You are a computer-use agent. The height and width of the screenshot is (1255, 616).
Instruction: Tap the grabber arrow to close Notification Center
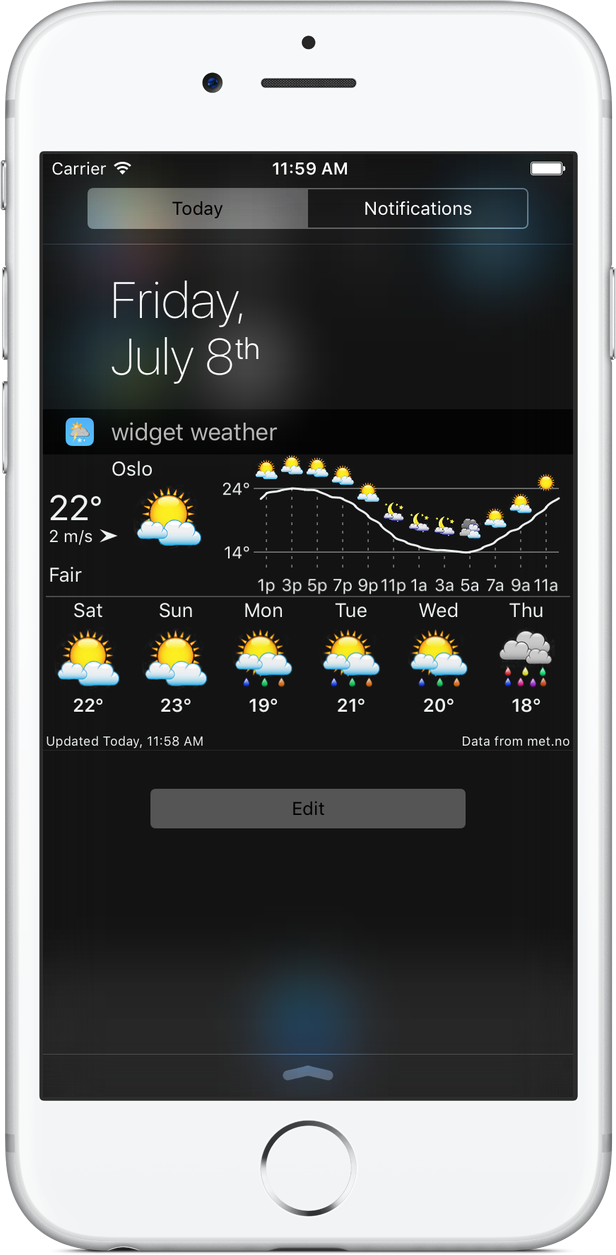point(308,1073)
